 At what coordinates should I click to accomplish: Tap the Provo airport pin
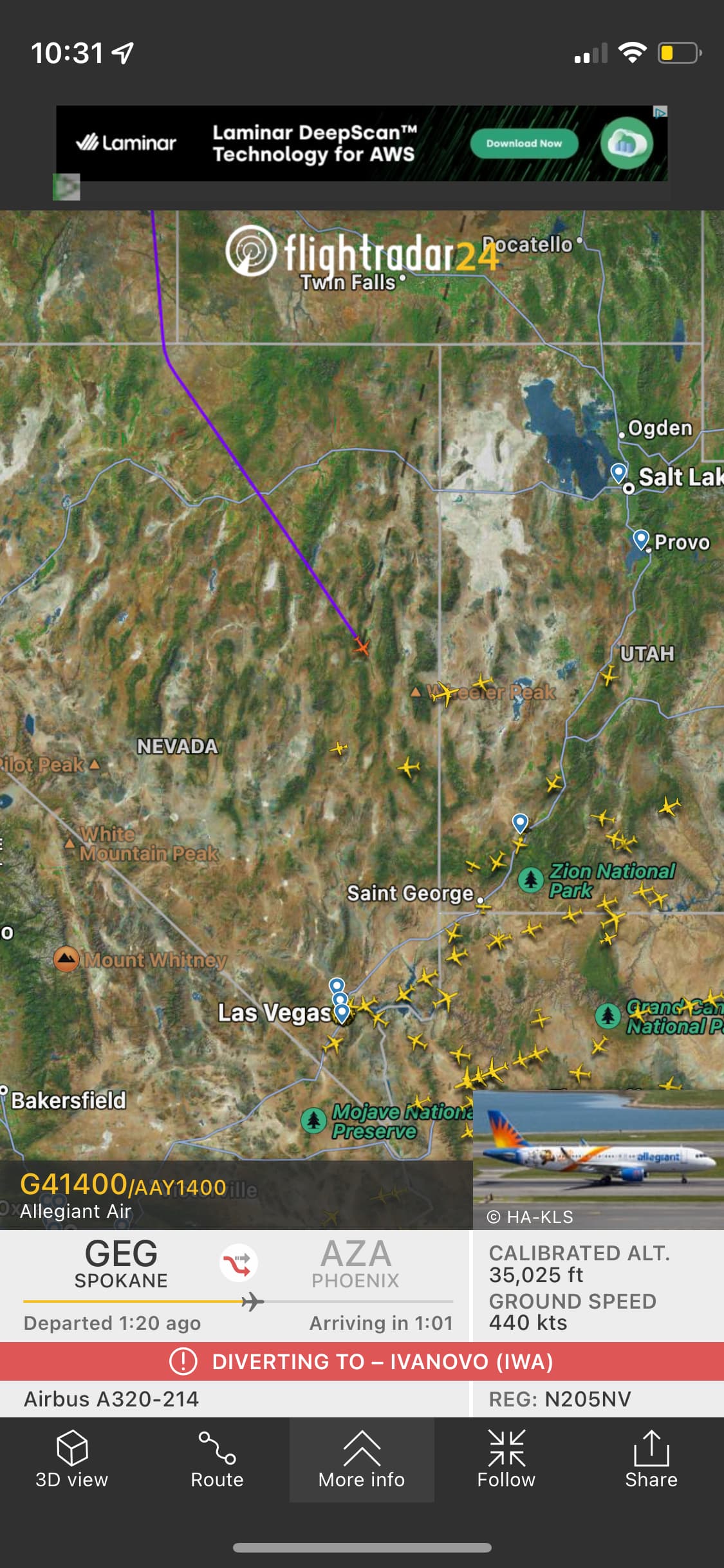point(640,539)
